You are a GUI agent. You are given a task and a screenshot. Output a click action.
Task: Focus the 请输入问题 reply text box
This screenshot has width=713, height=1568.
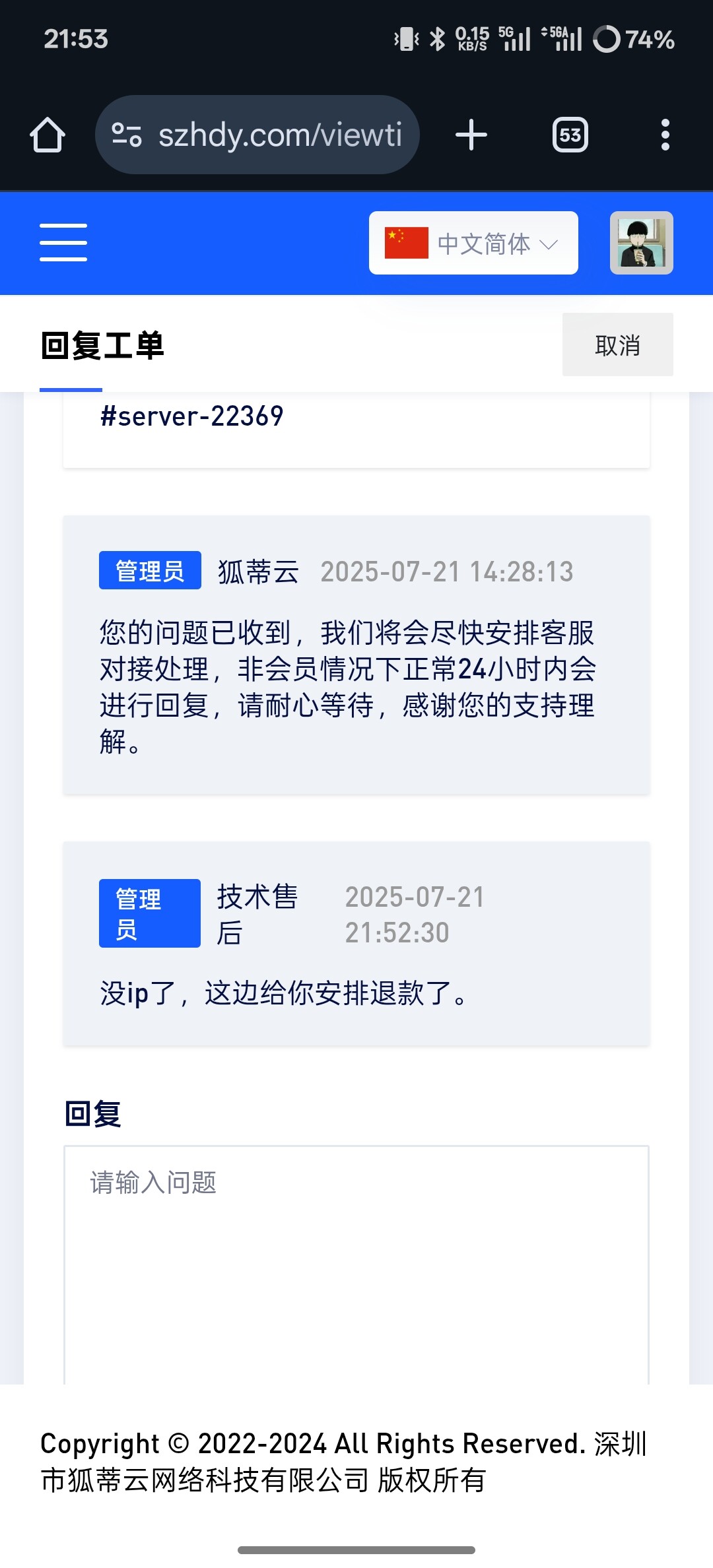[356, 1264]
